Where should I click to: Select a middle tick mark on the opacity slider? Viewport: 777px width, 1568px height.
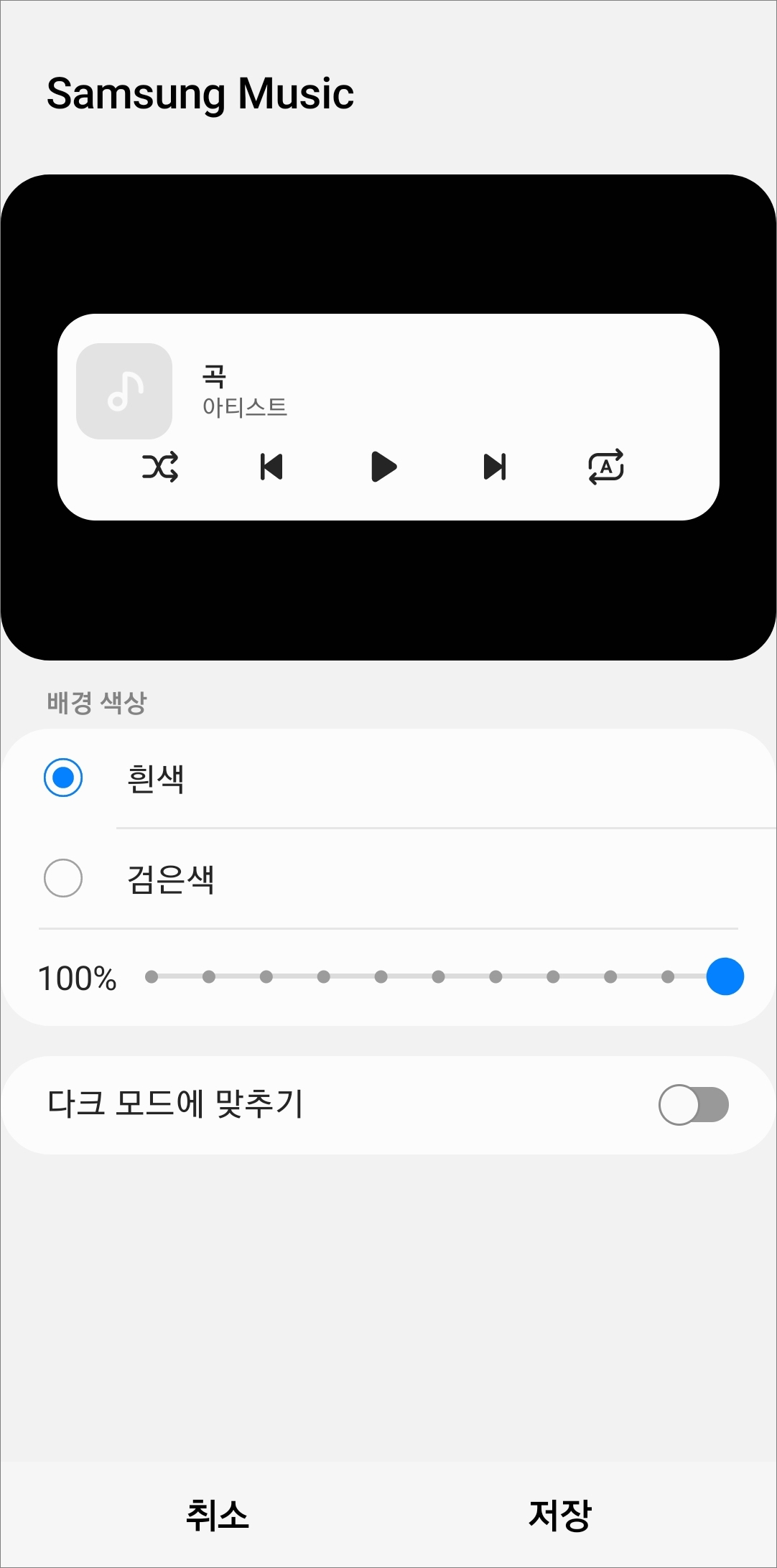tap(438, 976)
